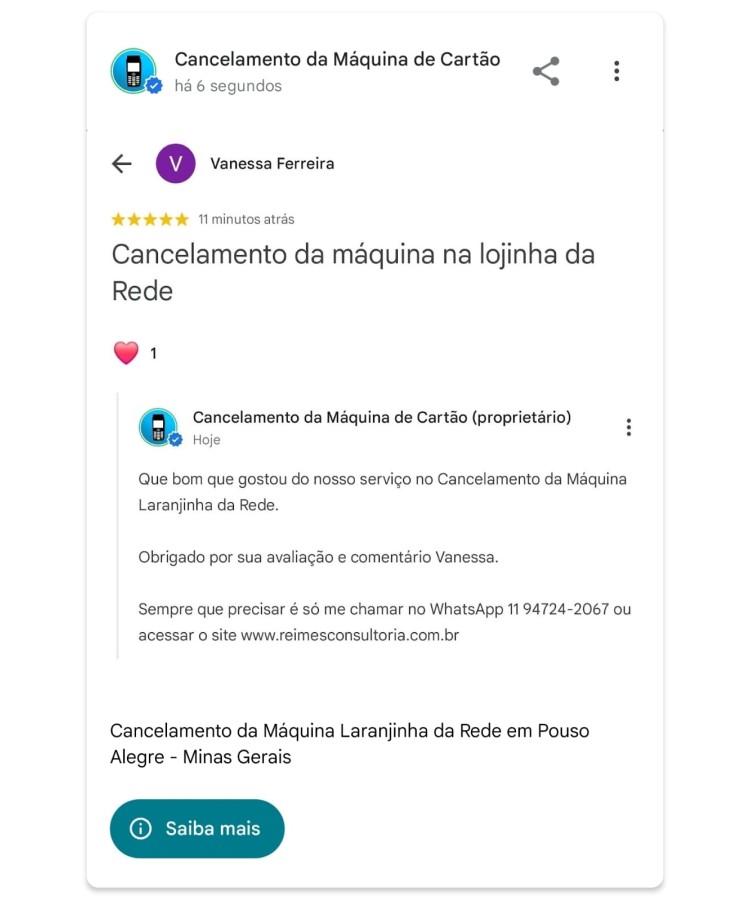
Task: Click the verified blue checkmark badge
Action: 151,87
